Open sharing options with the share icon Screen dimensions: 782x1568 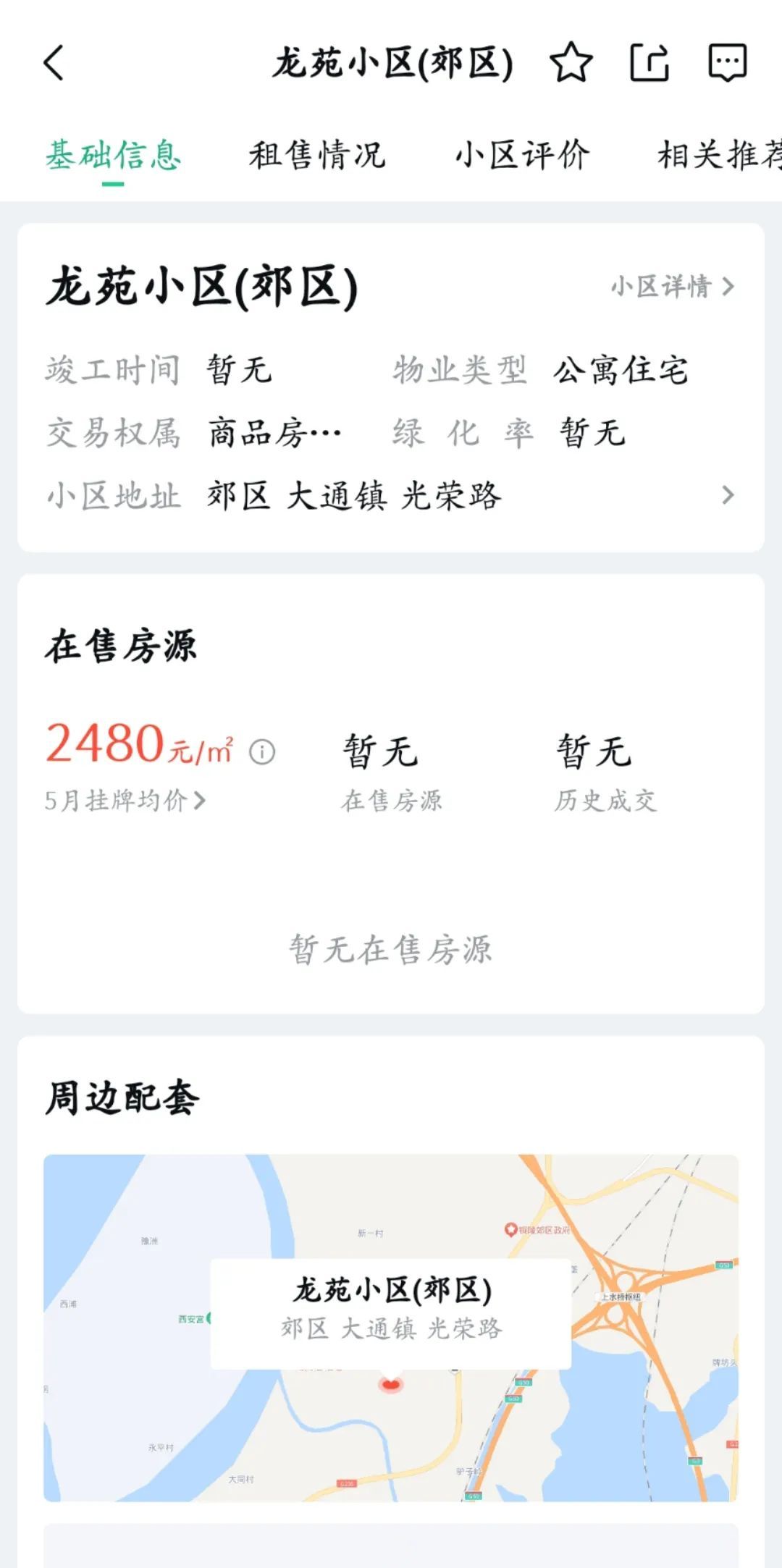pyautogui.click(x=649, y=64)
